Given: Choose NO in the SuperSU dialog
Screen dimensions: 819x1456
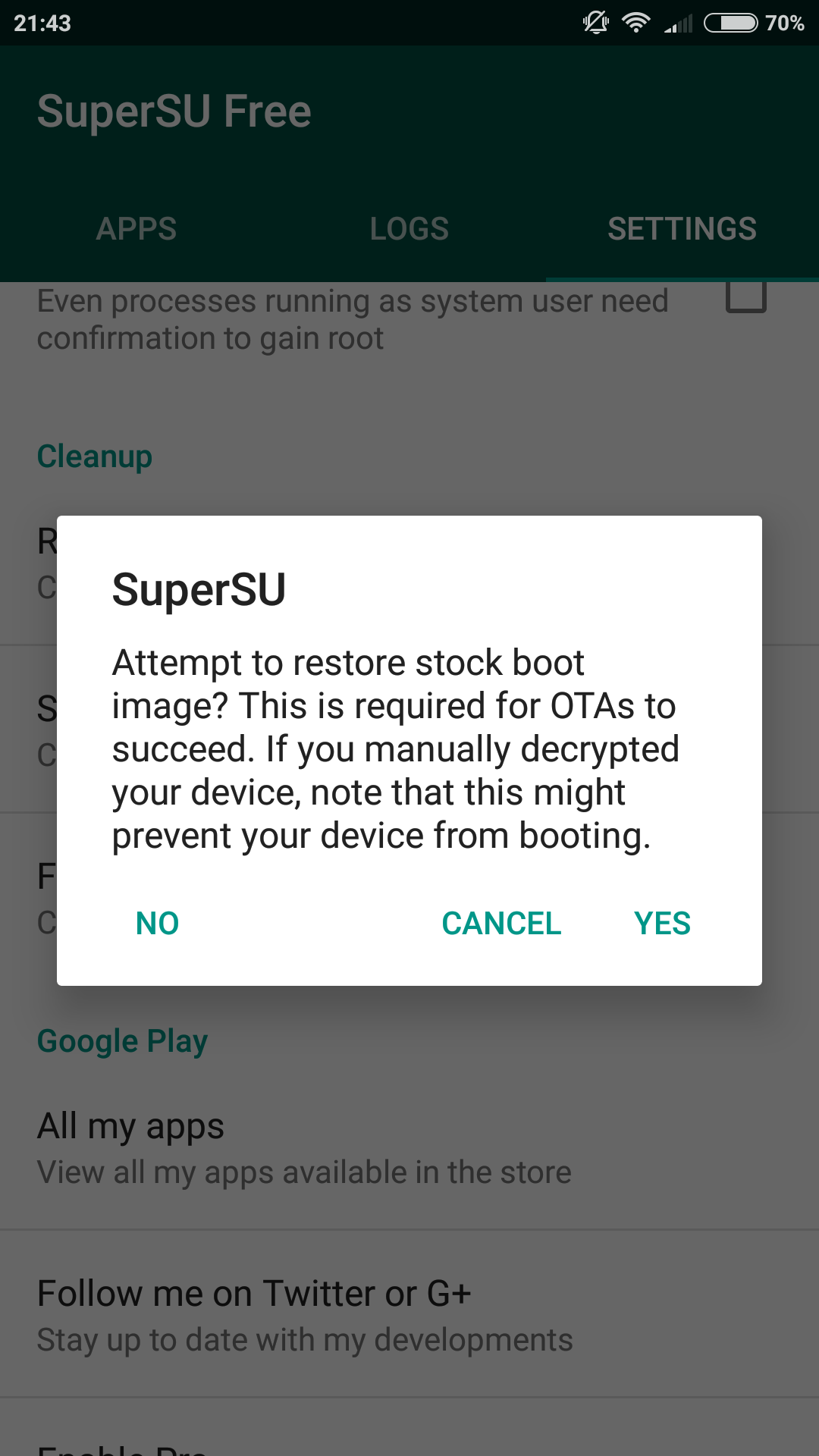Looking at the screenshot, I should (x=157, y=923).
